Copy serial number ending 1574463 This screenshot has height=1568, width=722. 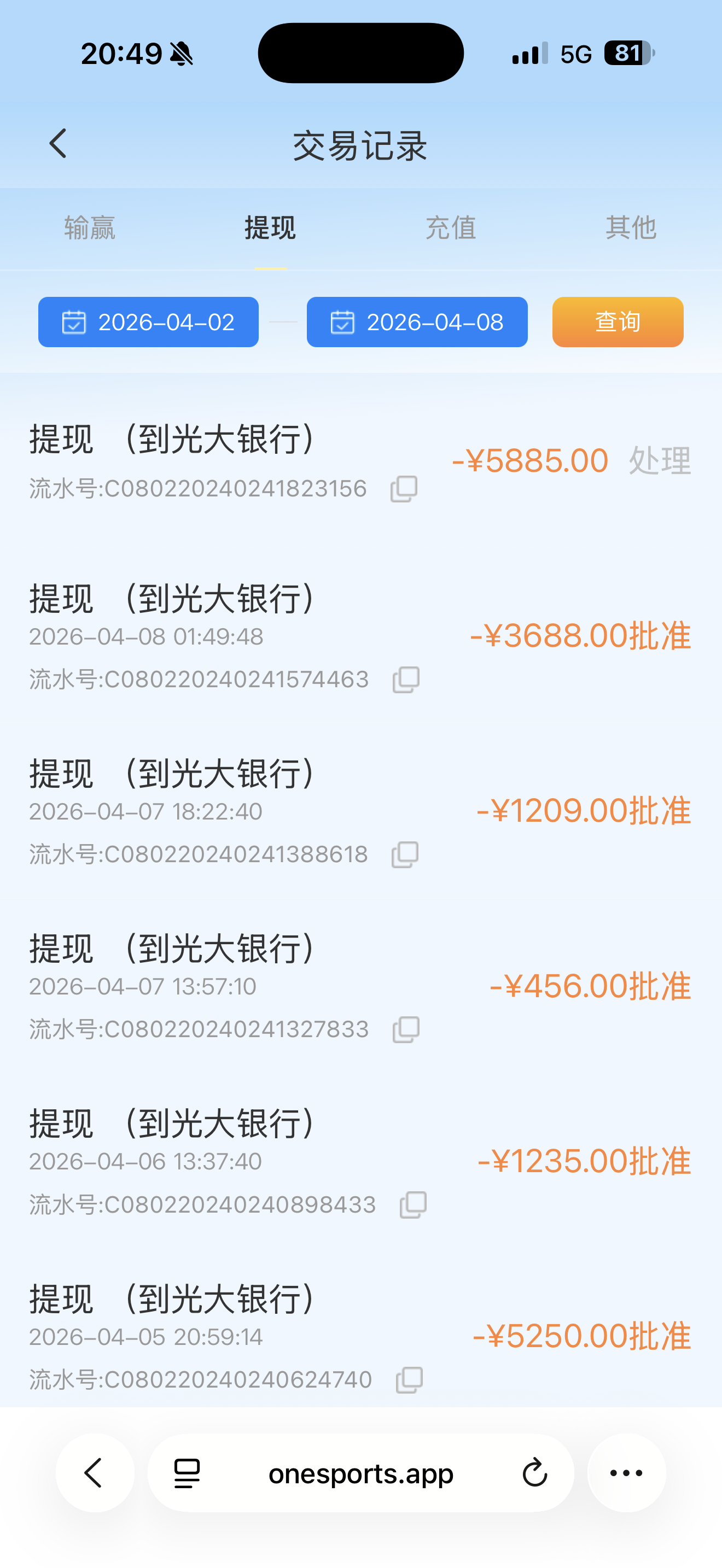coord(406,680)
